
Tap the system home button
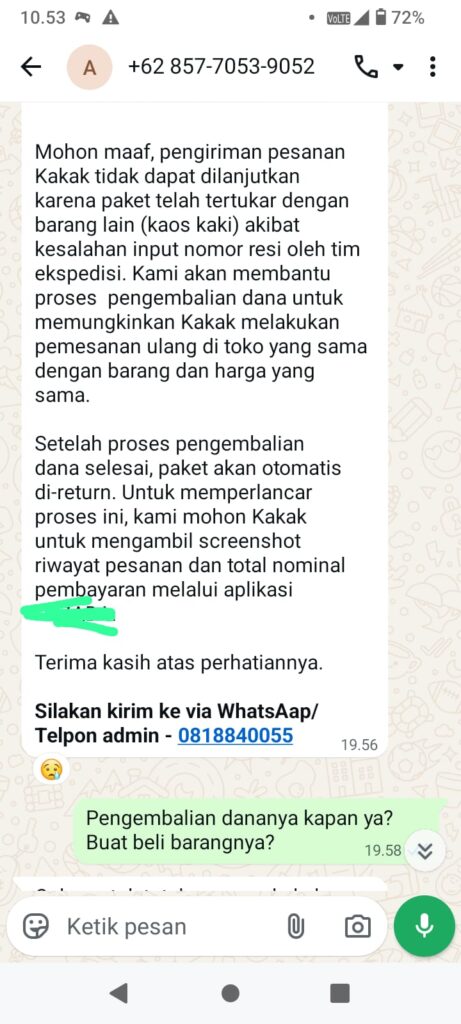point(230,994)
